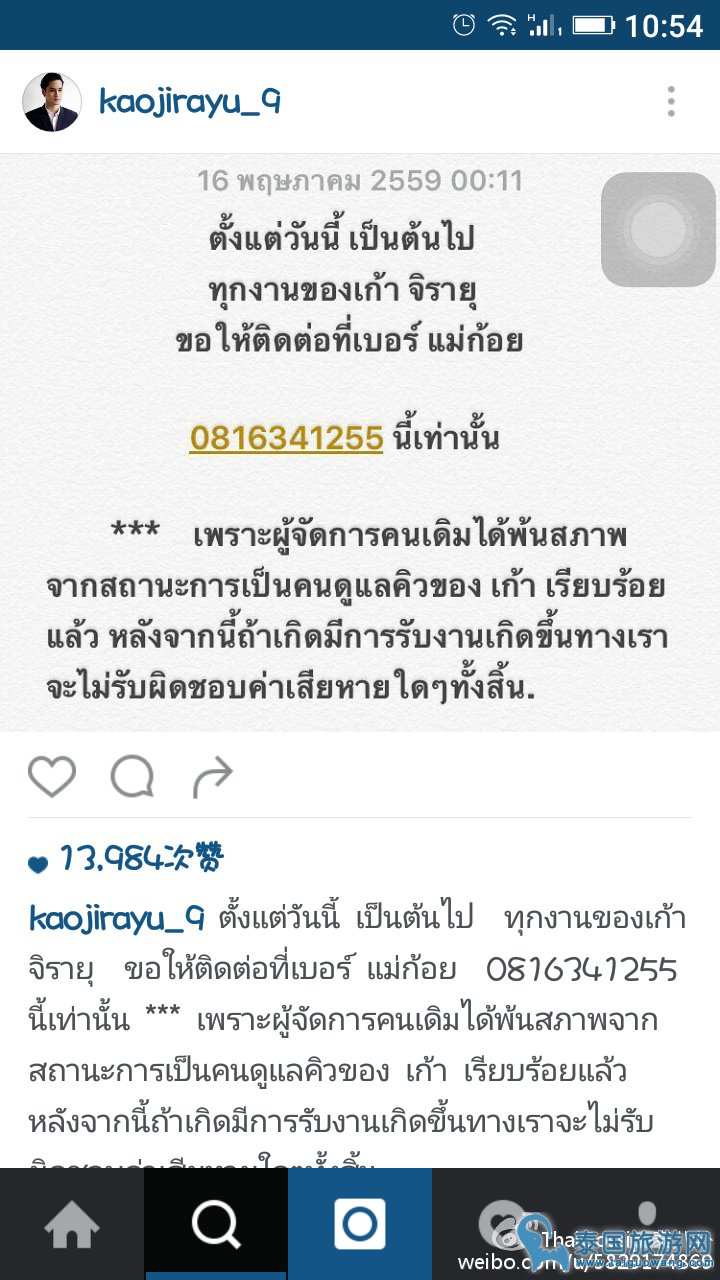Open the Camera tab
The width and height of the screenshot is (720, 1280).
click(x=360, y=1224)
